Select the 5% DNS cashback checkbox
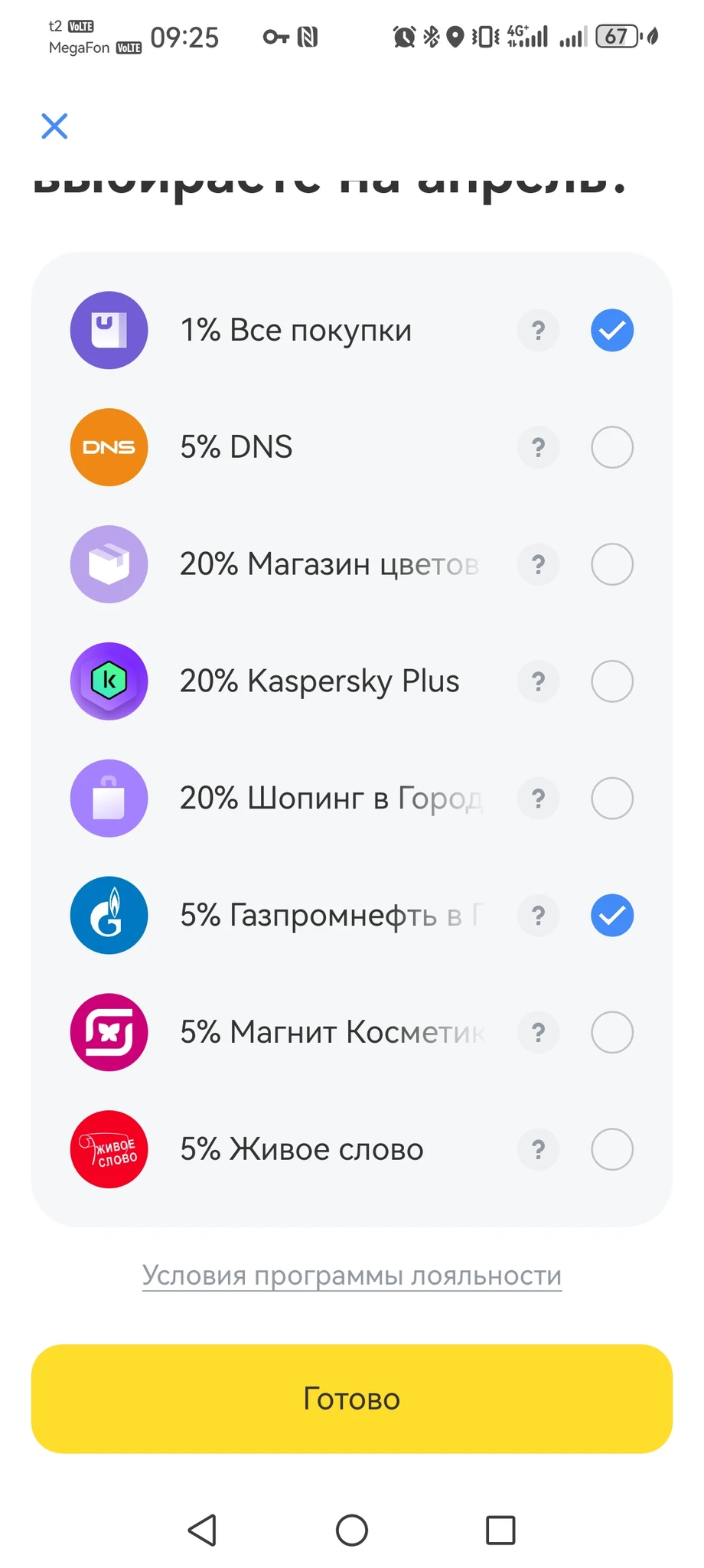 612,447
